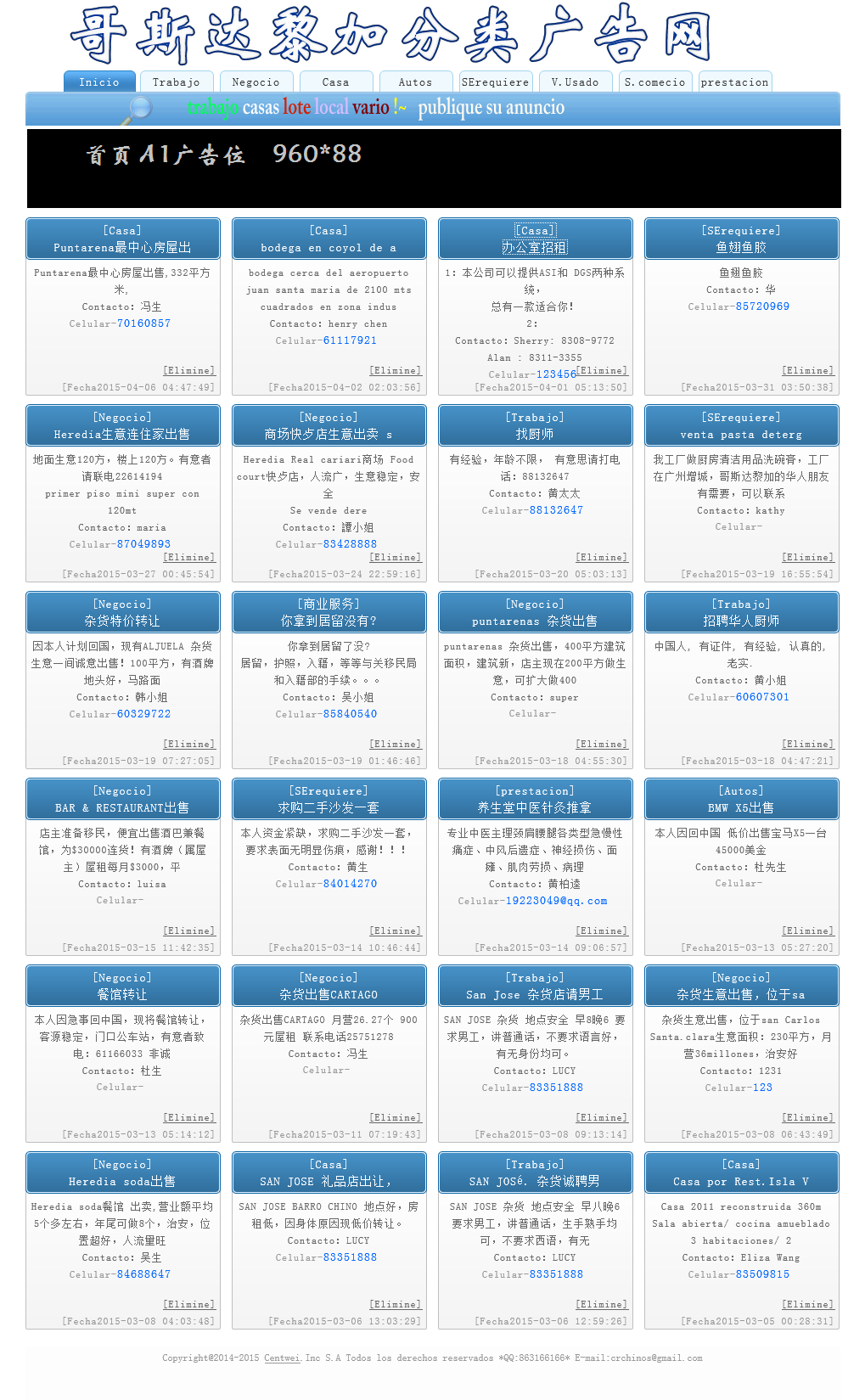Switch to the V.Usado tab
The width and height of the screenshot is (865, 1400).
click(x=576, y=82)
